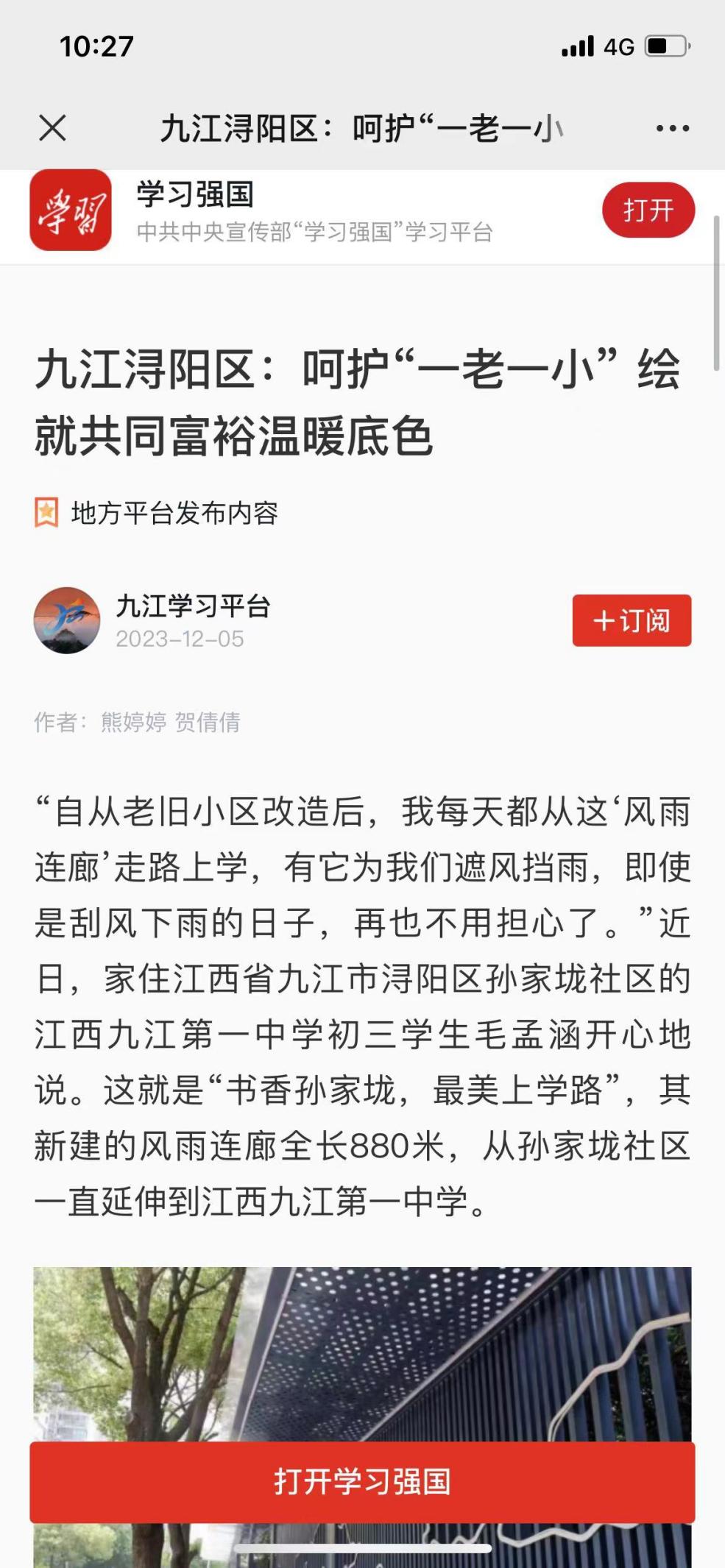Screen dimensions: 725x1568
Task: Open the 九江学习平台 publisher profile
Action: 192,607
